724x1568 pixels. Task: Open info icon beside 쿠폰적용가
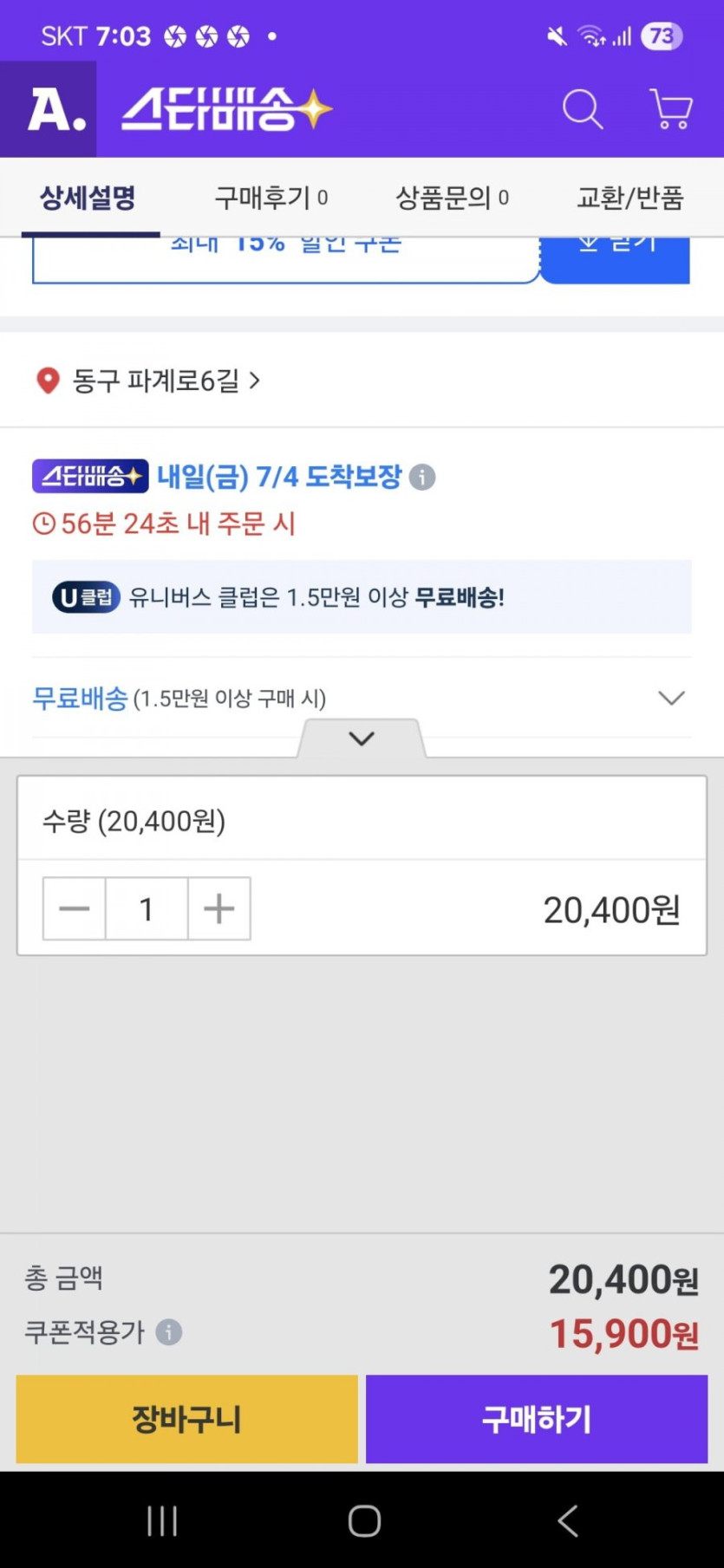click(169, 1331)
